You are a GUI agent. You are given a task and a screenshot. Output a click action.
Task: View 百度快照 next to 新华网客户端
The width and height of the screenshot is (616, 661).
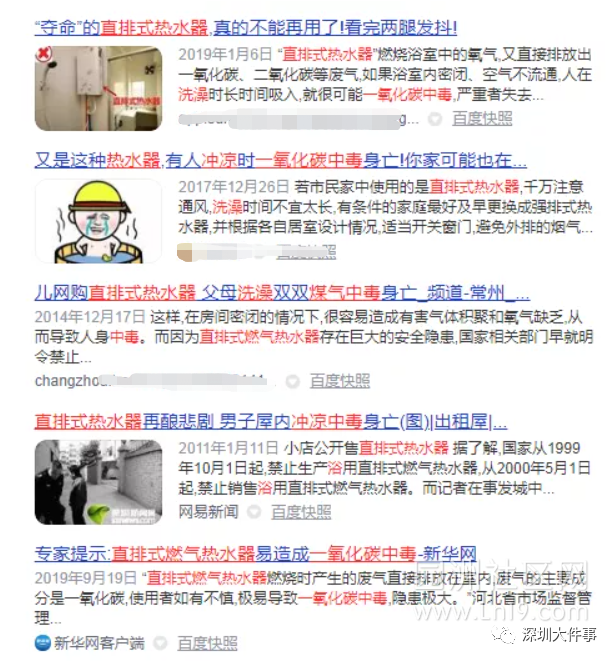coord(207,642)
